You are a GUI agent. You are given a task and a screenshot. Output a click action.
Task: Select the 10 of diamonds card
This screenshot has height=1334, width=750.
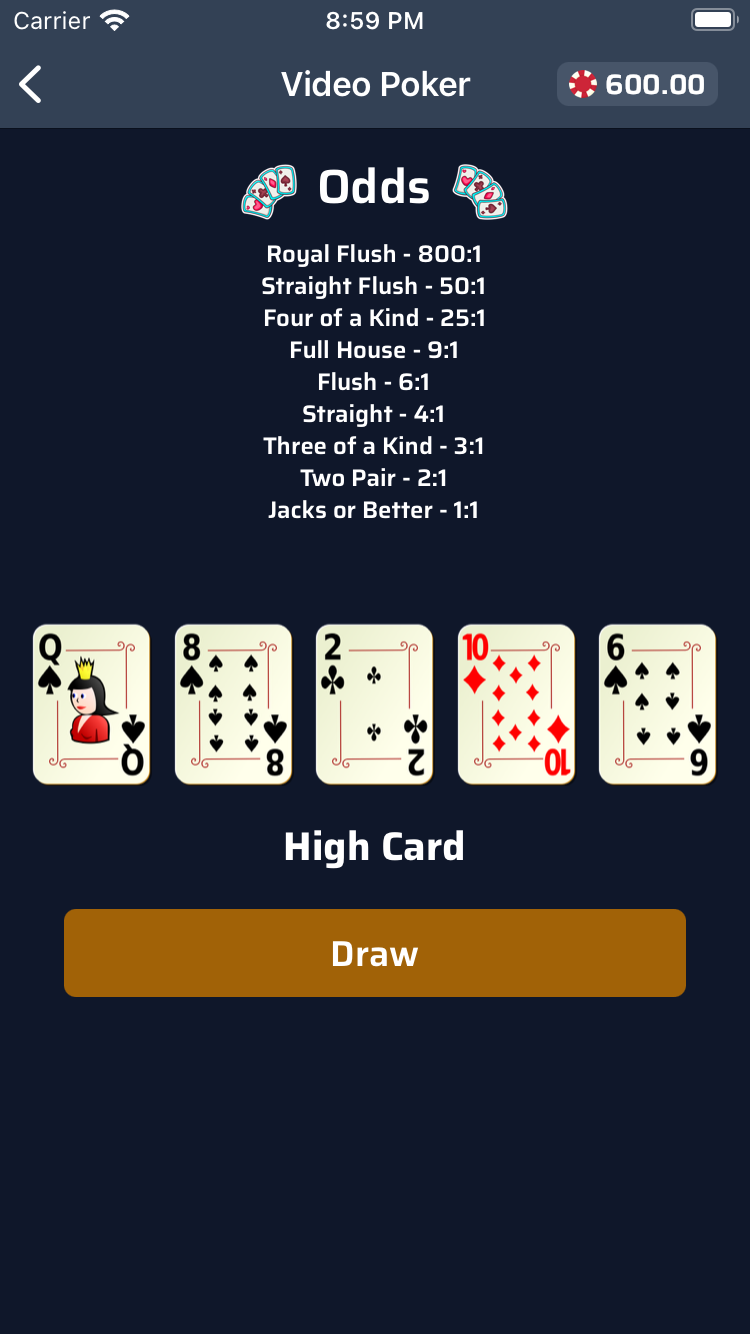click(x=516, y=704)
